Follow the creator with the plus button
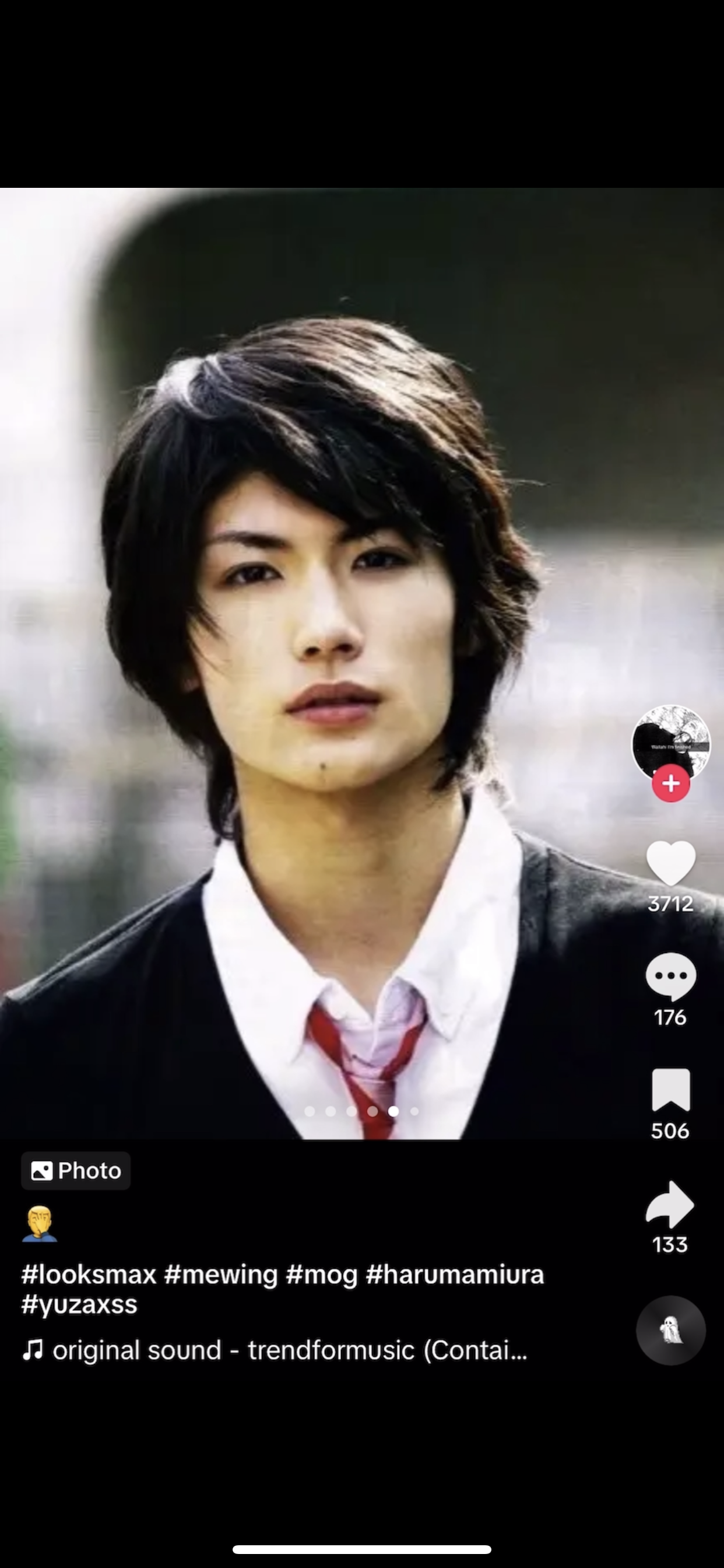The width and height of the screenshot is (724, 1568). click(670, 783)
